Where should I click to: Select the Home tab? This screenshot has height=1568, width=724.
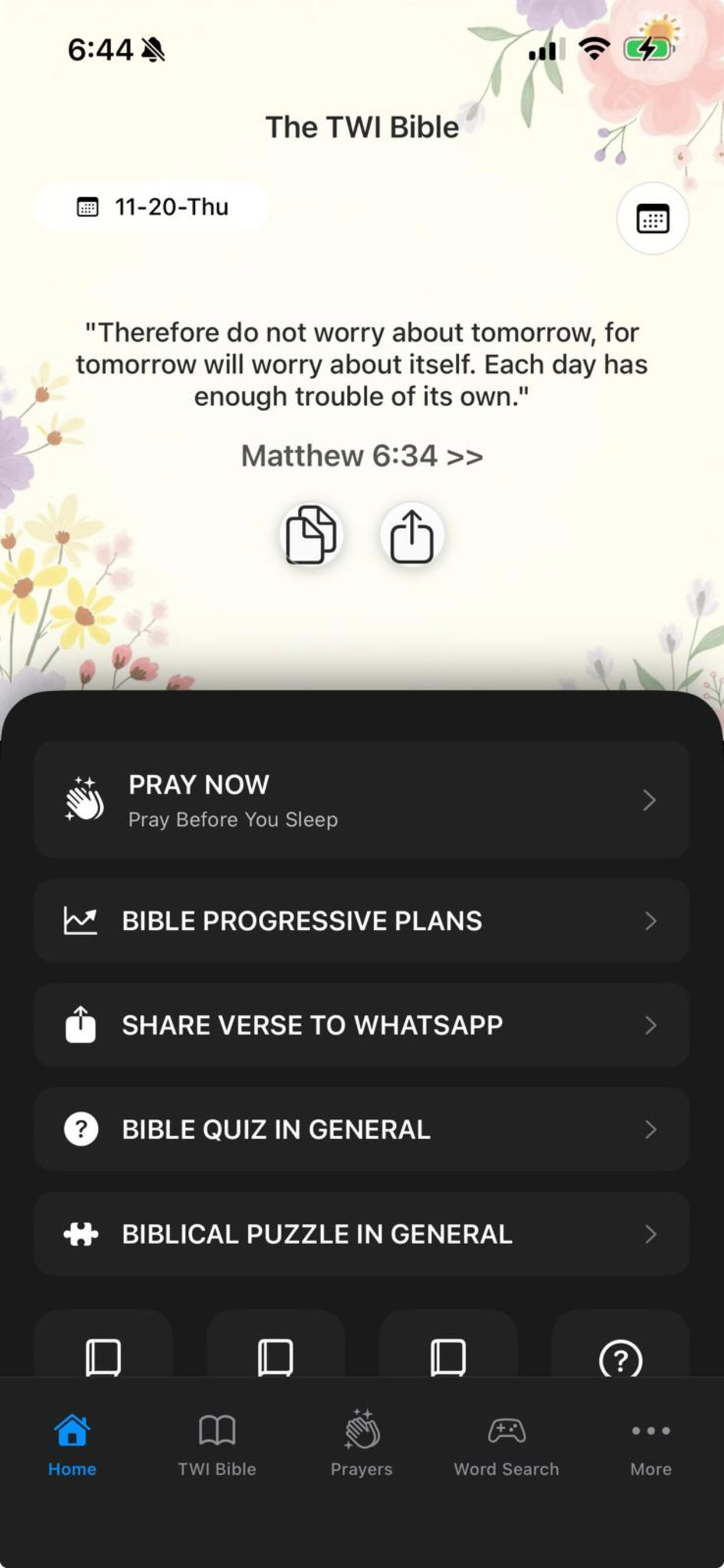[x=72, y=1455]
